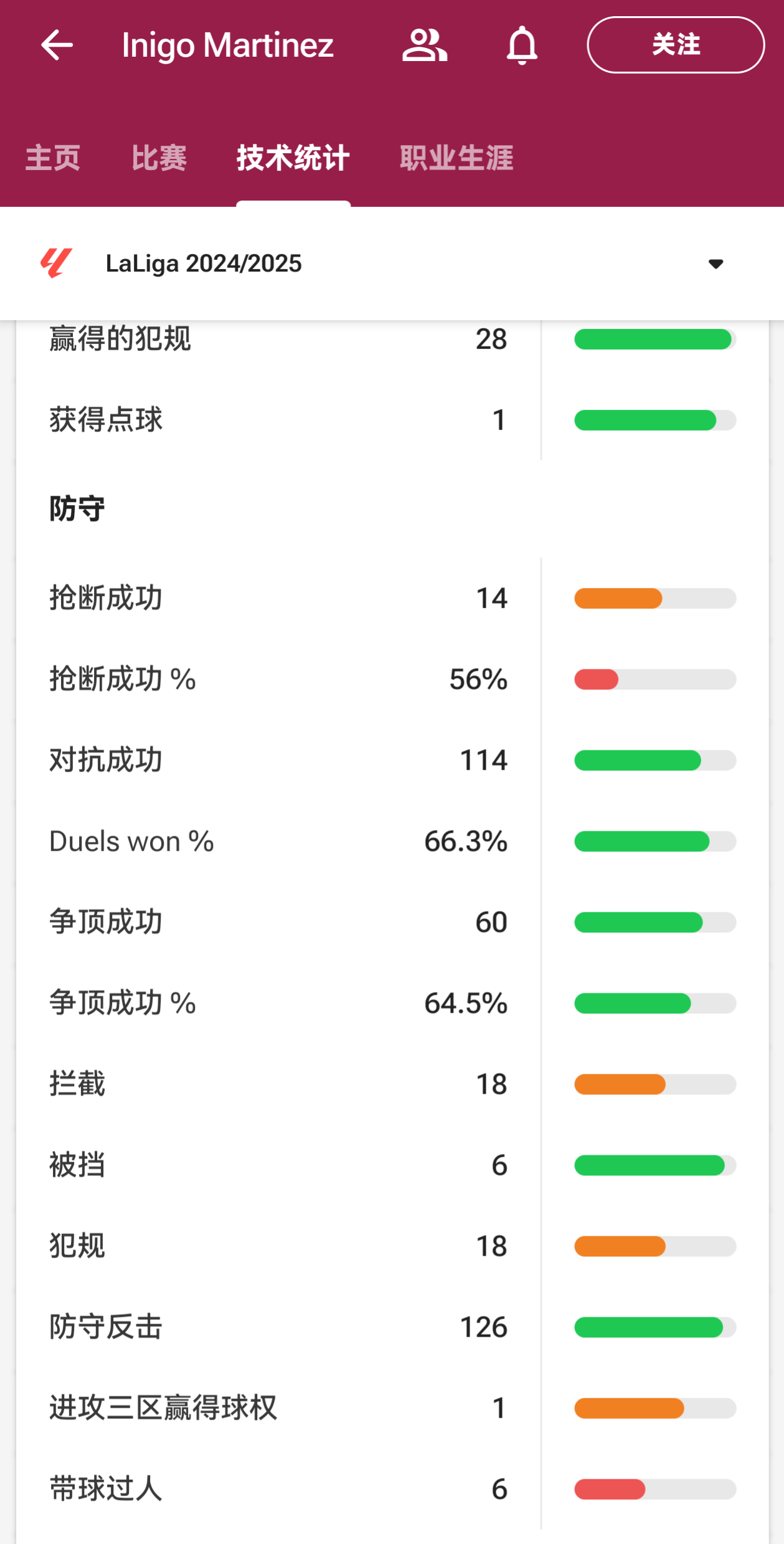
Task: Select the 技术统计 tab
Action: [x=293, y=158]
